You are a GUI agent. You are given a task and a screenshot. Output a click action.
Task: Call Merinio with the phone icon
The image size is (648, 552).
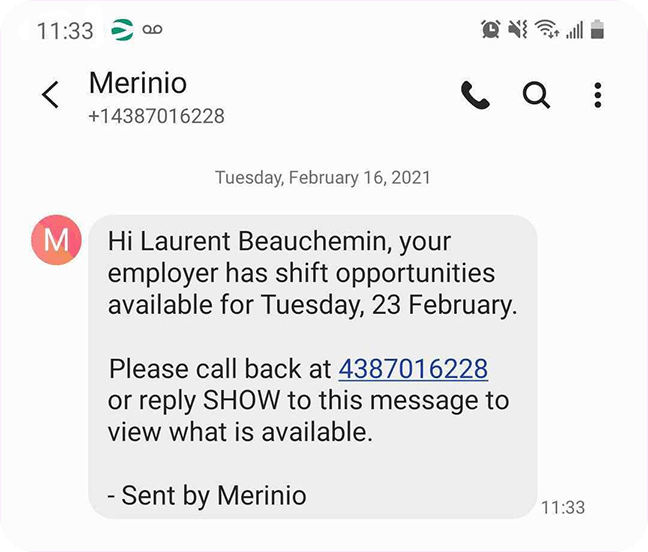[x=475, y=95]
